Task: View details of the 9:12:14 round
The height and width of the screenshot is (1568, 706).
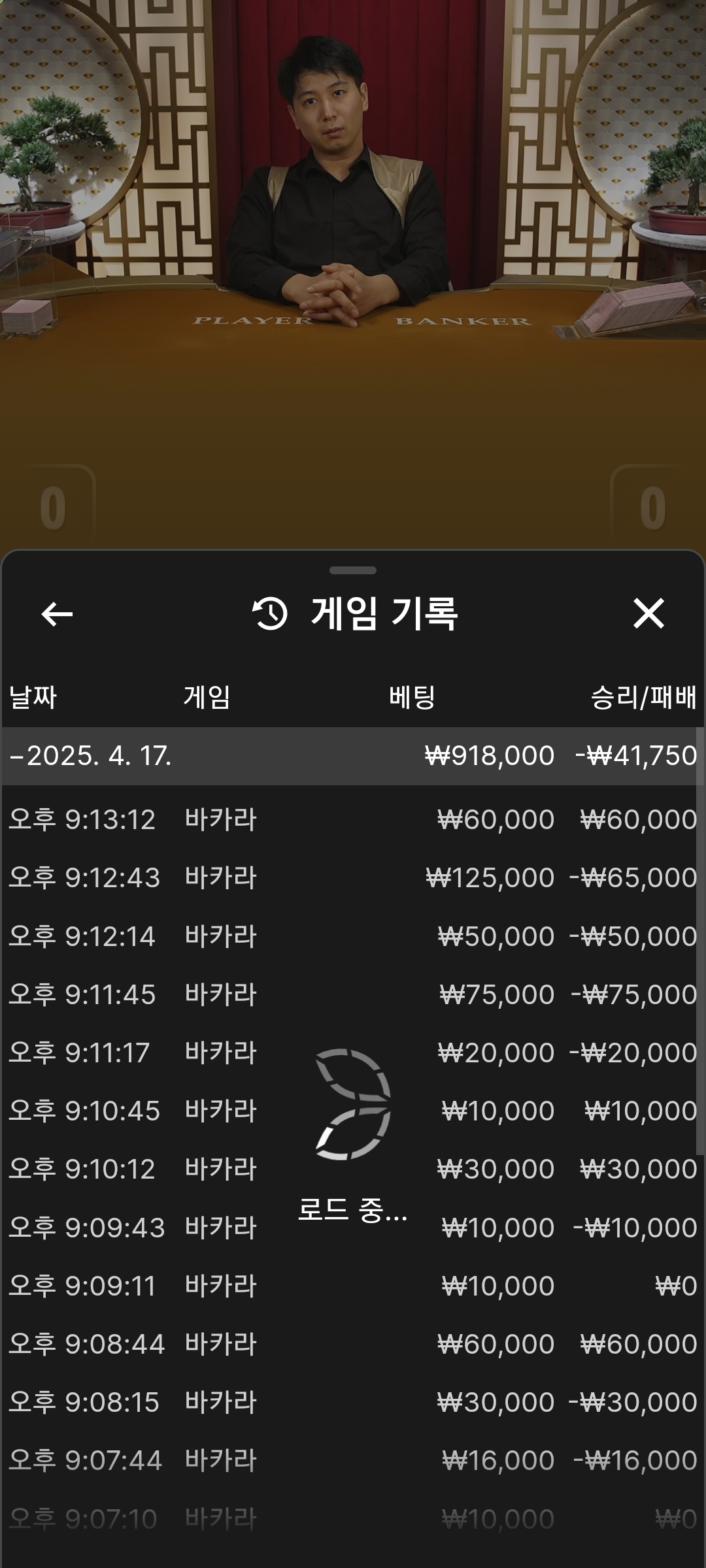Action: pos(353,936)
